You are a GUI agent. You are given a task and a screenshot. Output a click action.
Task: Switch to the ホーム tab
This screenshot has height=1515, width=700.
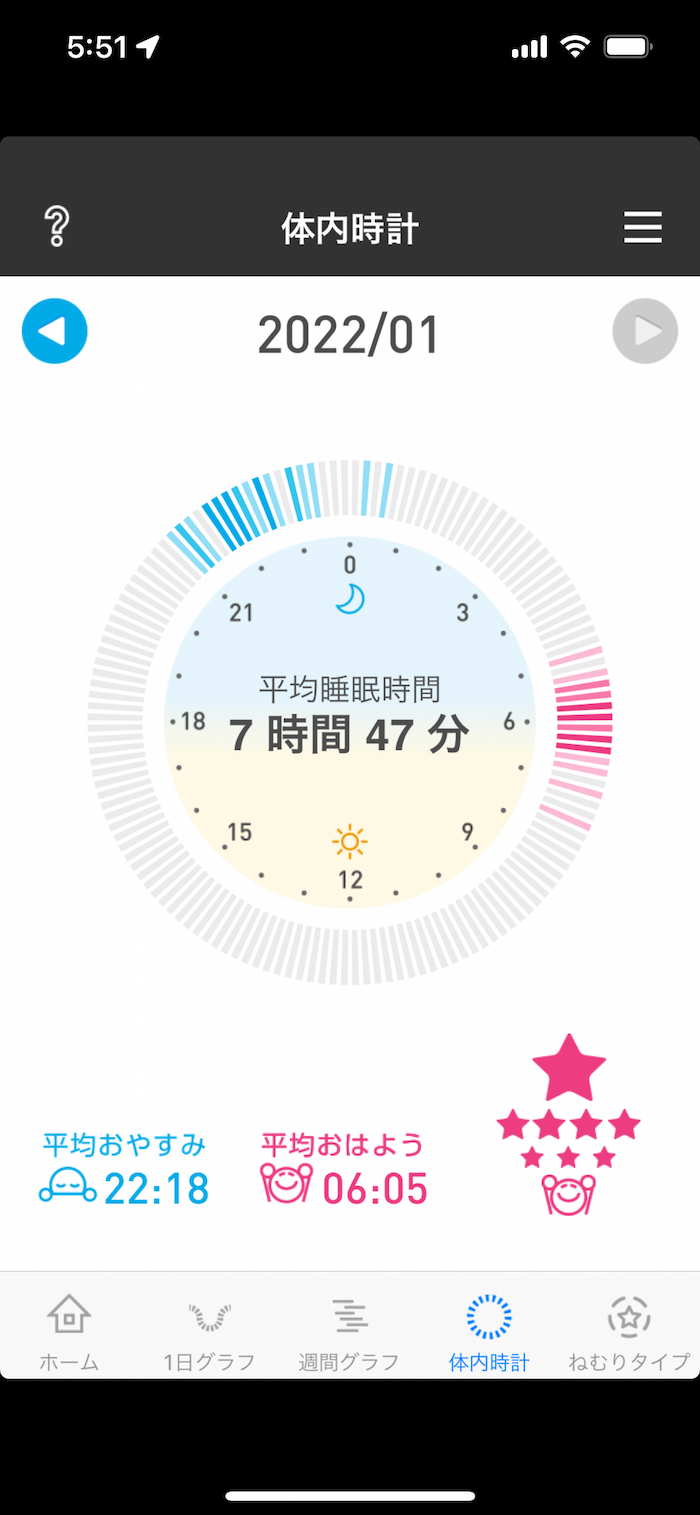click(x=69, y=1332)
